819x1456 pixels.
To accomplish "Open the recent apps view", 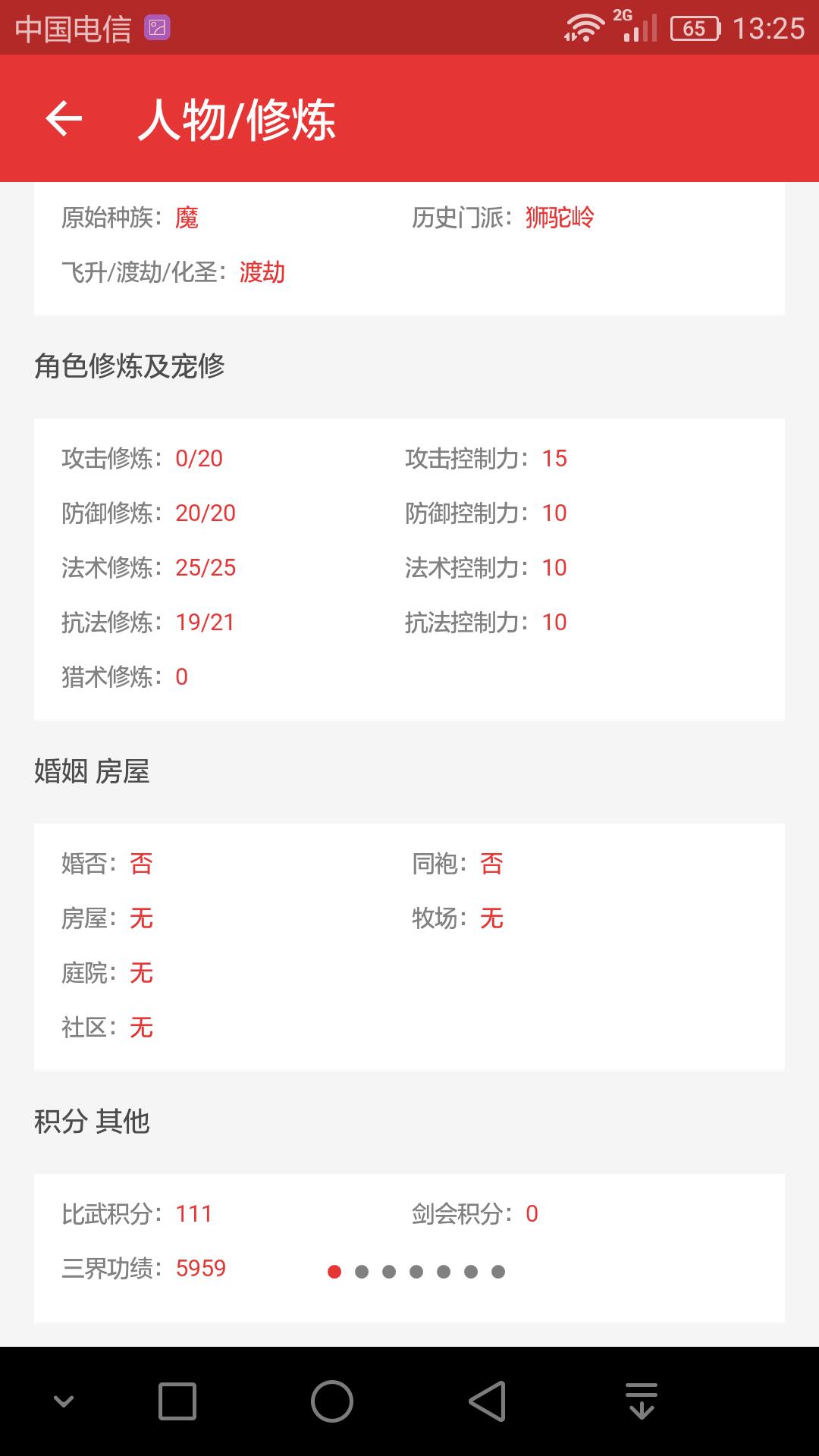I will coord(177,1401).
